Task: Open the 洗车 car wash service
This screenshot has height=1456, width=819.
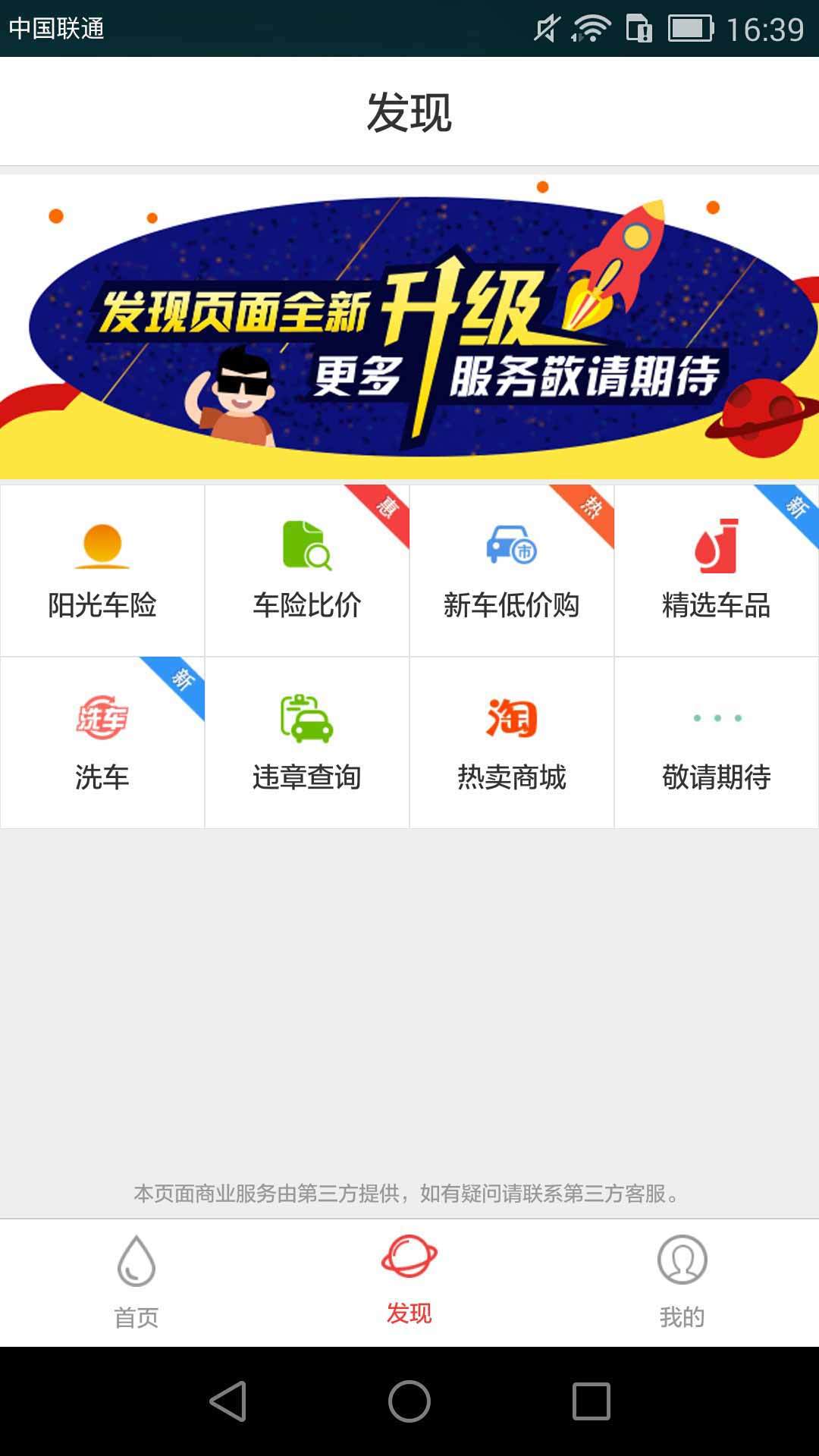Action: pos(102,742)
